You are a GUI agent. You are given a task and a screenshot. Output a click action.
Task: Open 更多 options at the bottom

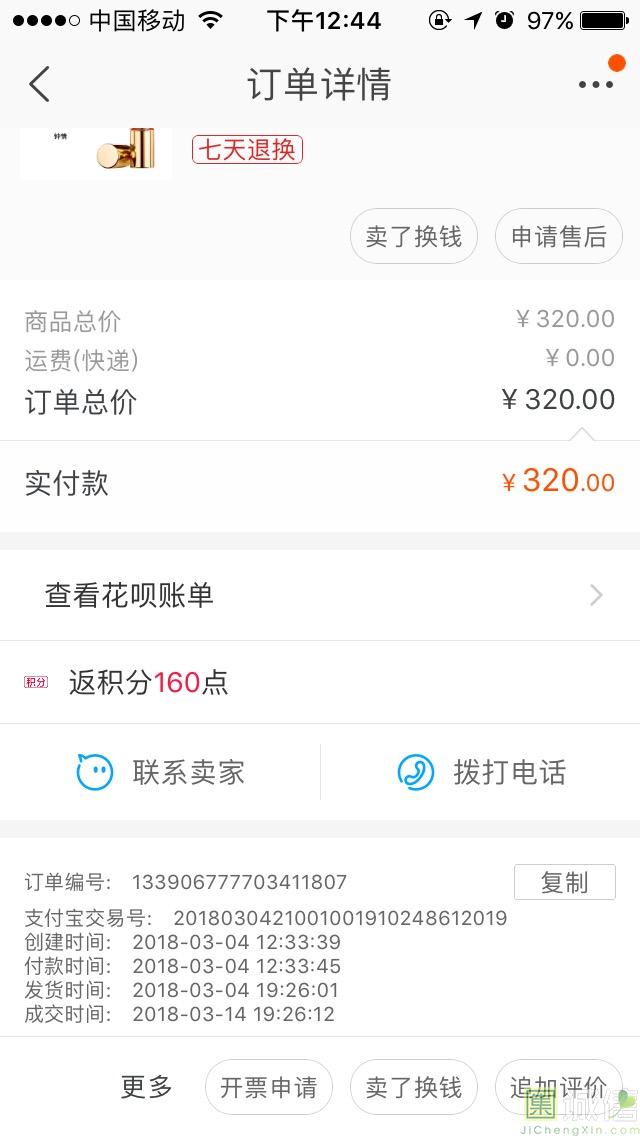tap(146, 1087)
